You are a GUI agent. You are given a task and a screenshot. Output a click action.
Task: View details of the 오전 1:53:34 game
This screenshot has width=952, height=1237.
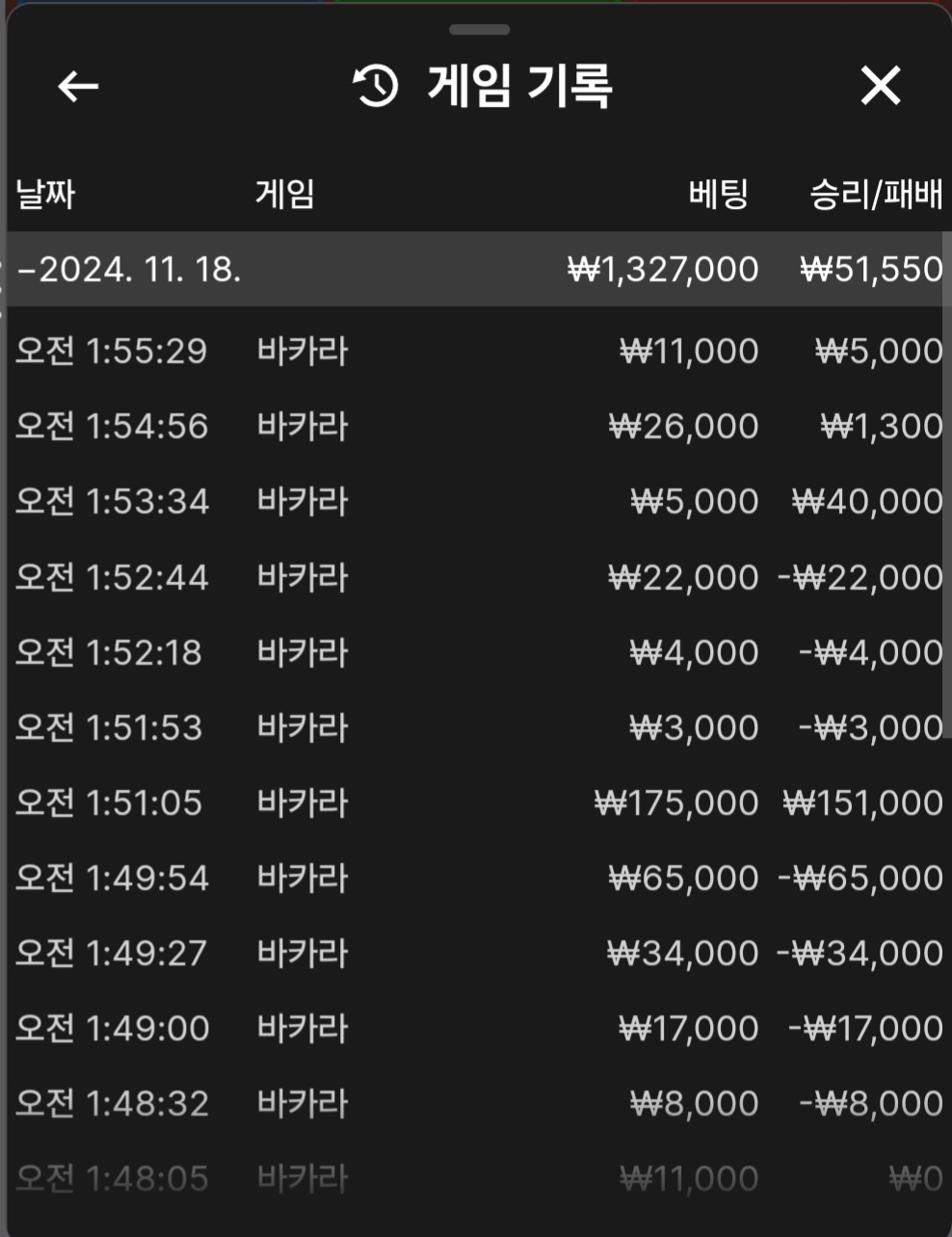tap(476, 502)
